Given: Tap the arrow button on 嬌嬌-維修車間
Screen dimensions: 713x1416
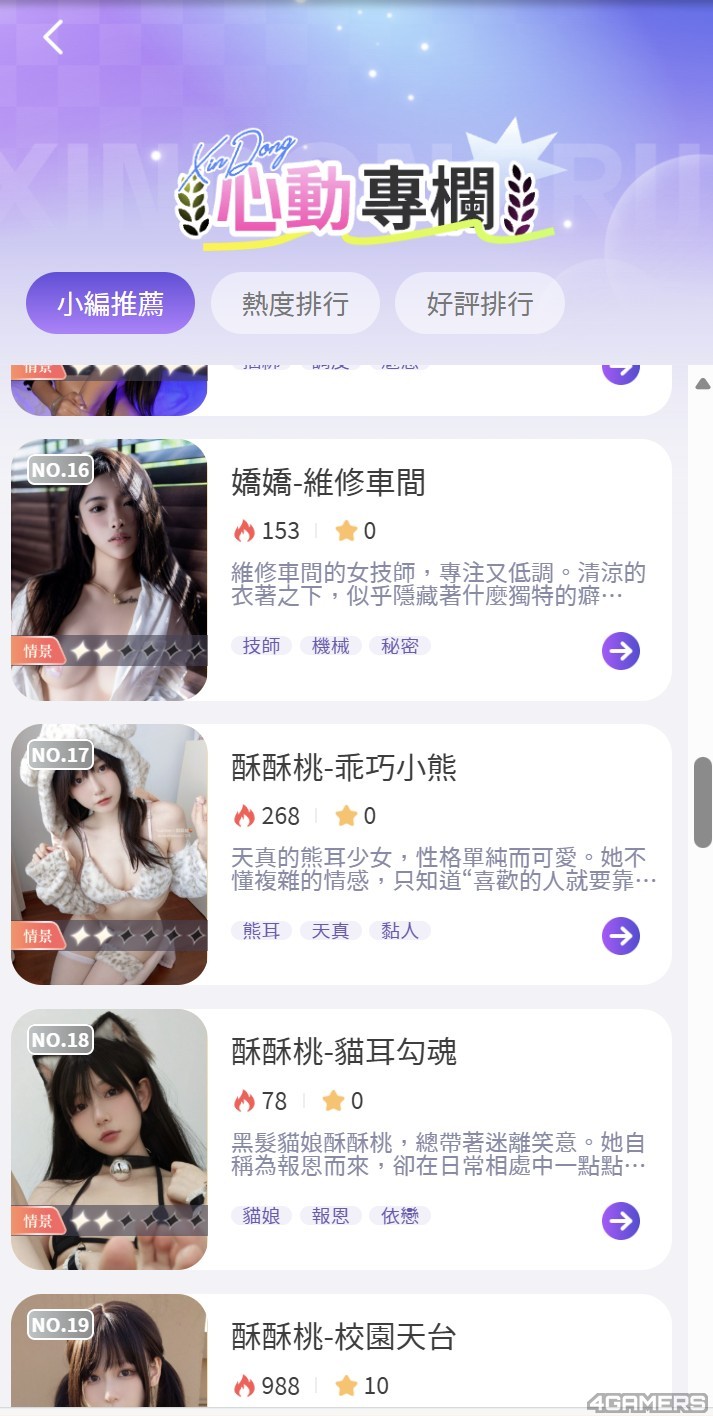Looking at the screenshot, I should point(621,651).
